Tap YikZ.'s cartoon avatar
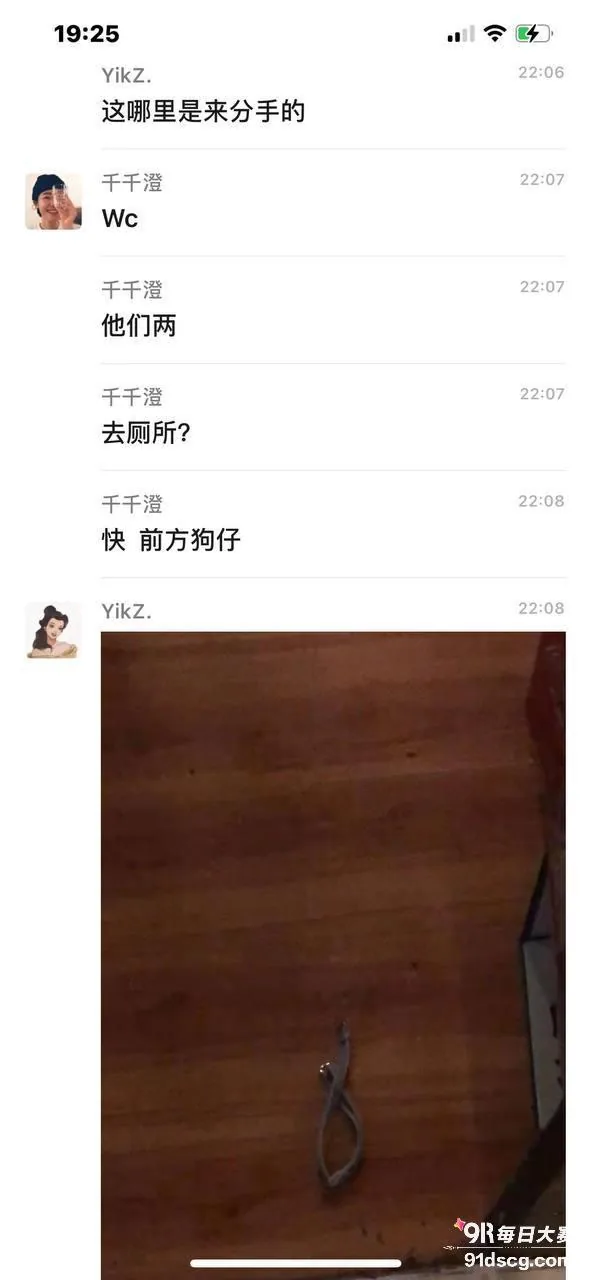This screenshot has width=591, height=1280. click(x=53, y=630)
